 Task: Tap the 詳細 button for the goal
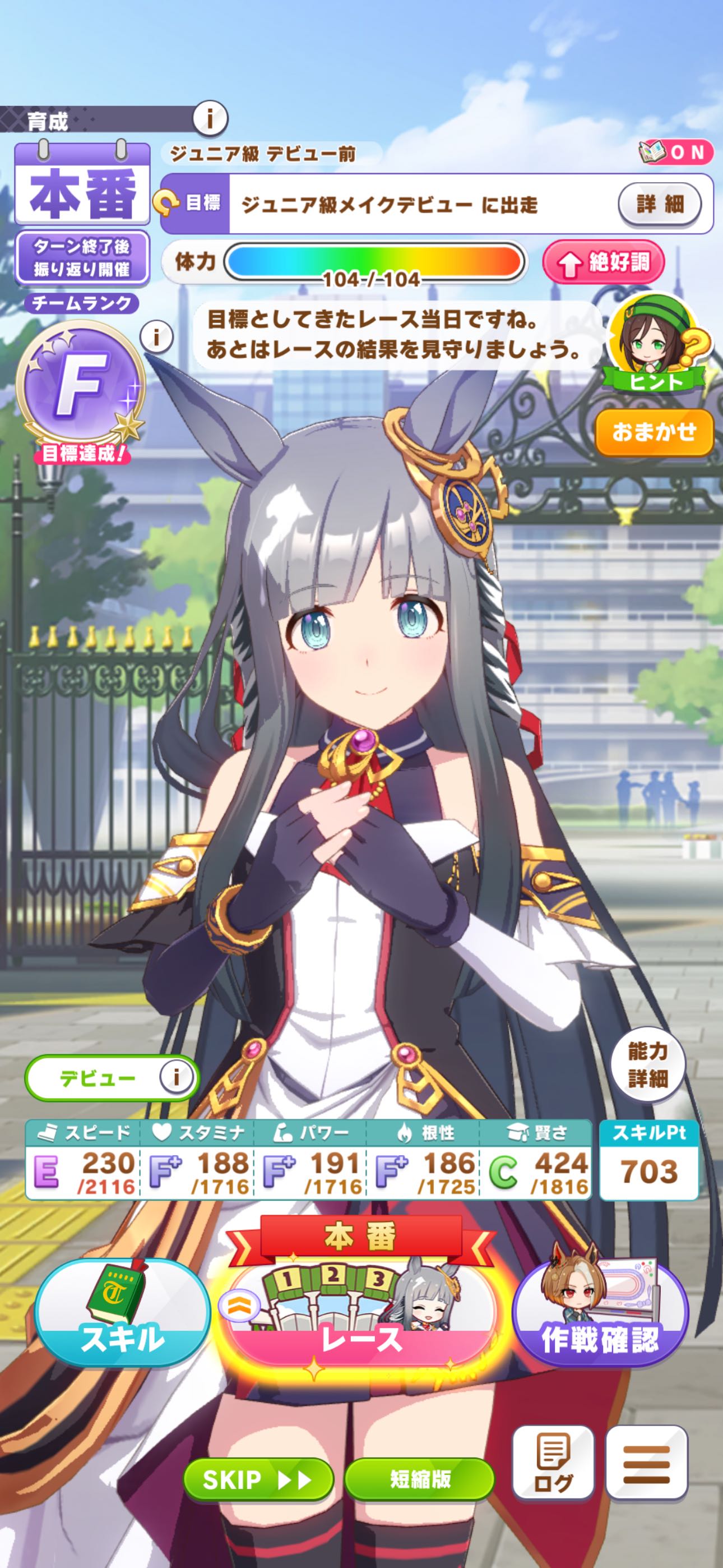click(x=660, y=204)
